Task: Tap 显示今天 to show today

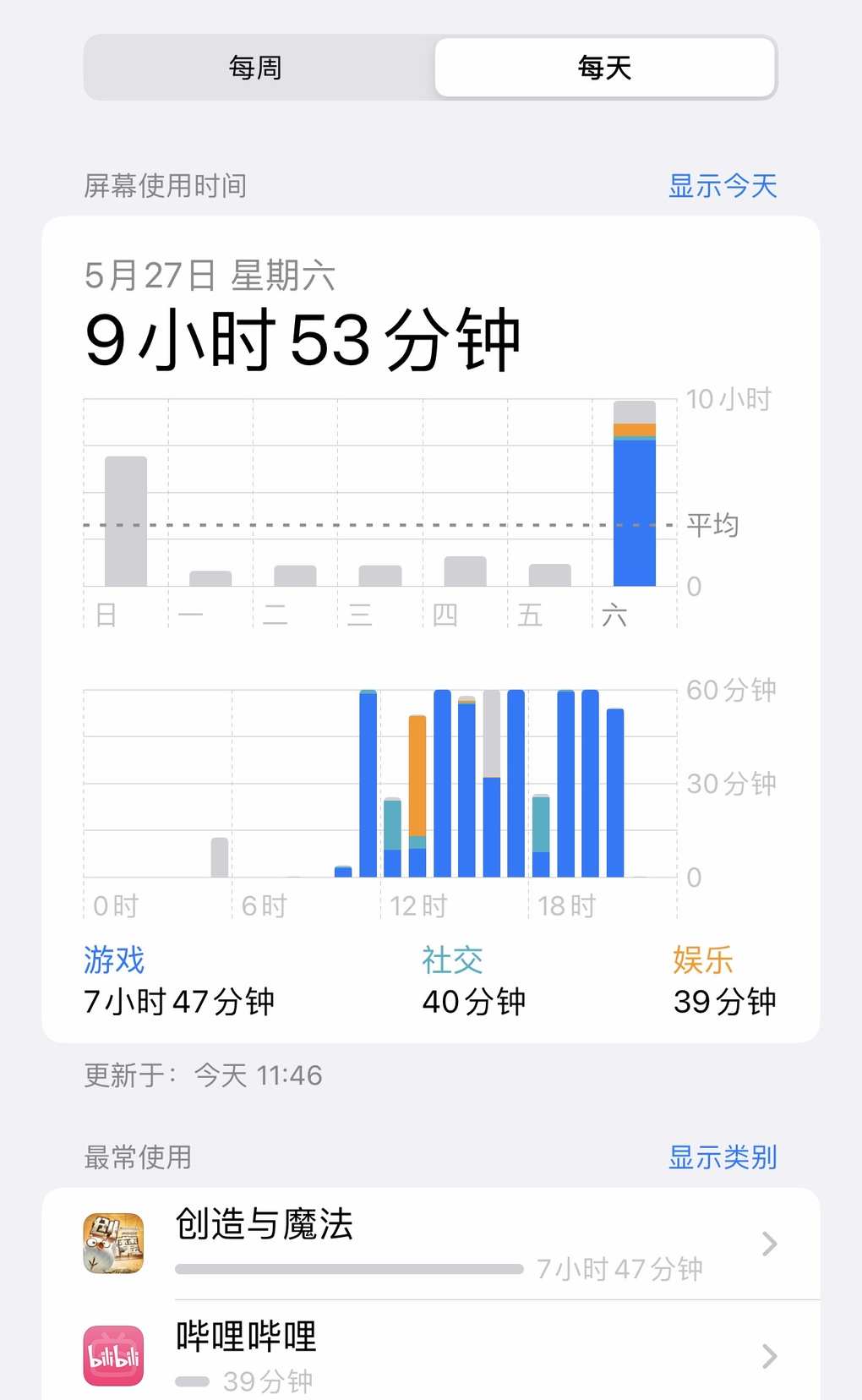Action: pyautogui.click(x=723, y=186)
